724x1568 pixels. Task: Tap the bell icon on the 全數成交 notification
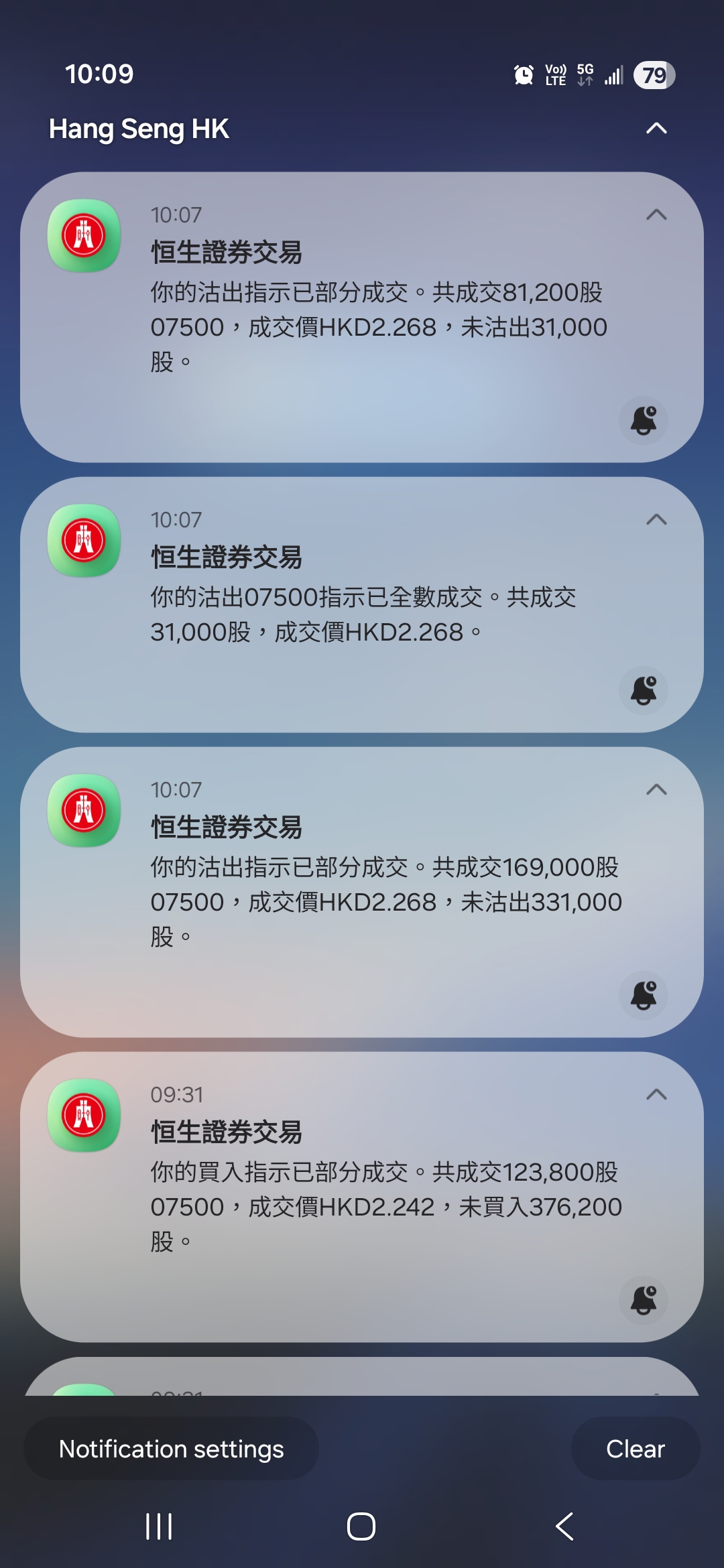coord(644,690)
